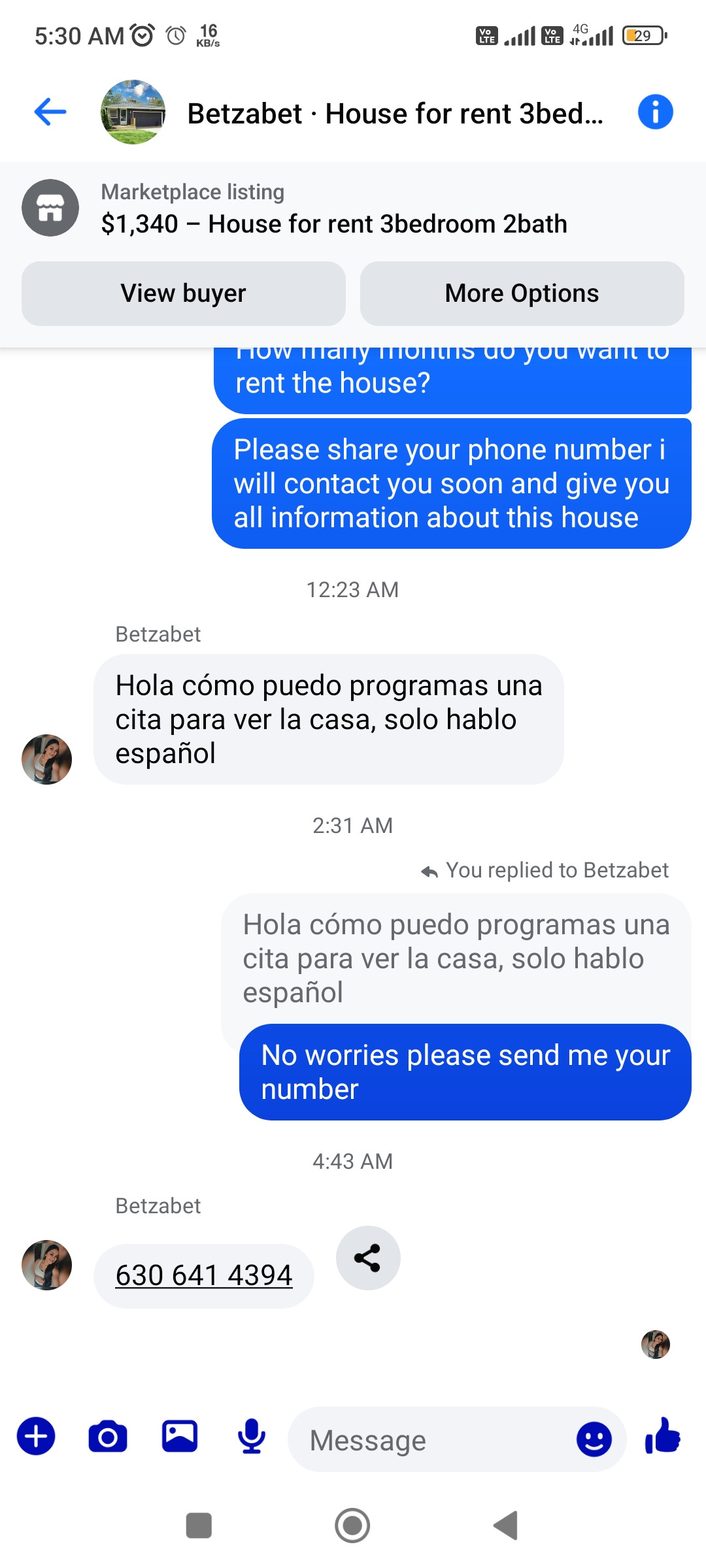Return to the Android home screen
Image resolution: width=706 pixels, height=1568 pixels.
(352, 1526)
